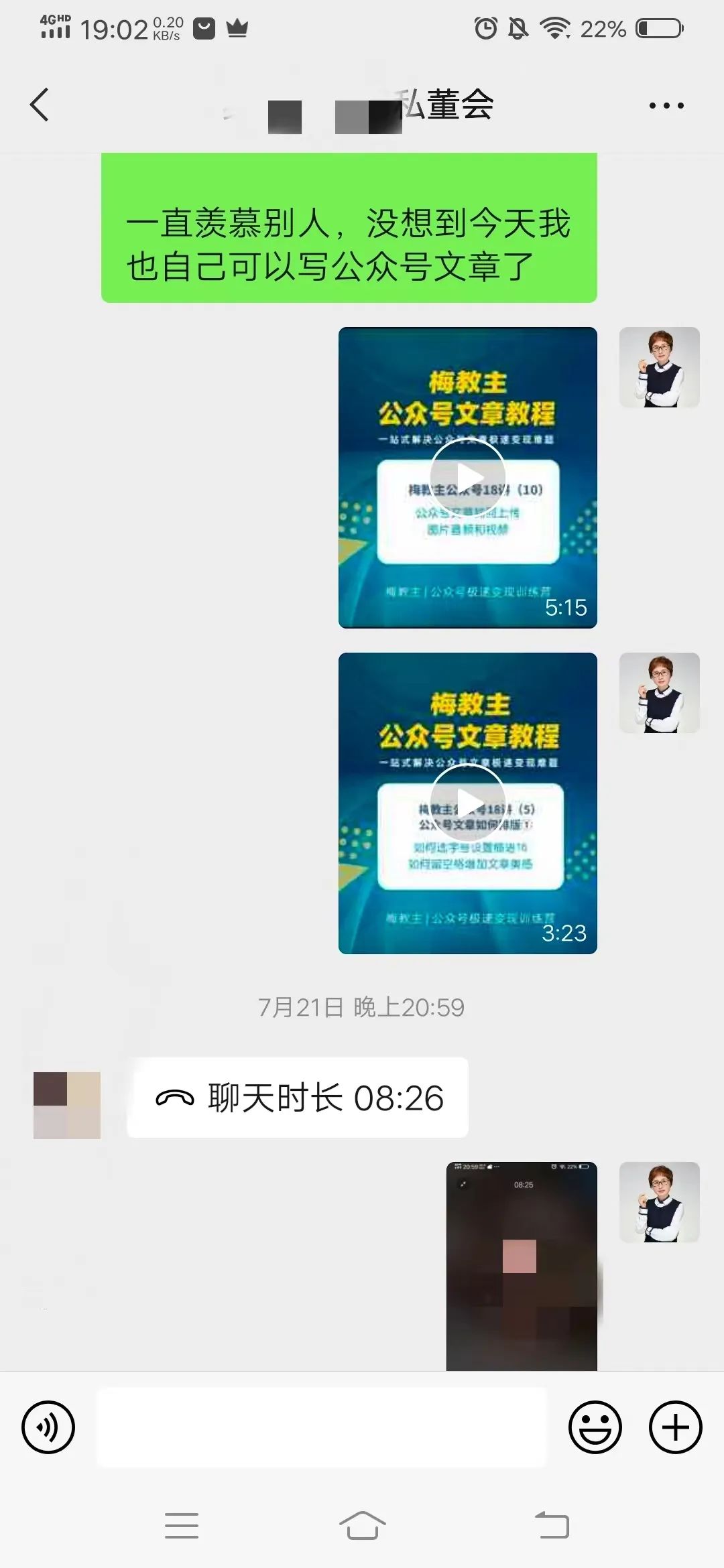
Task: Go to the system home screen
Action: point(362,1526)
